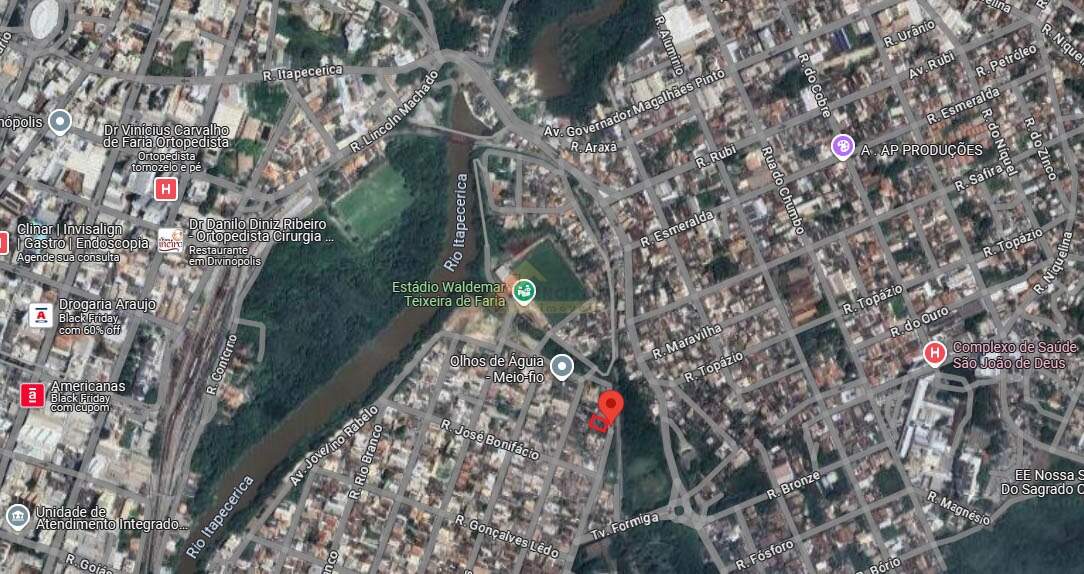Select Drogaria Araujo pharmacy marker
The width and height of the screenshot is (1084, 574).
[x=41, y=316]
